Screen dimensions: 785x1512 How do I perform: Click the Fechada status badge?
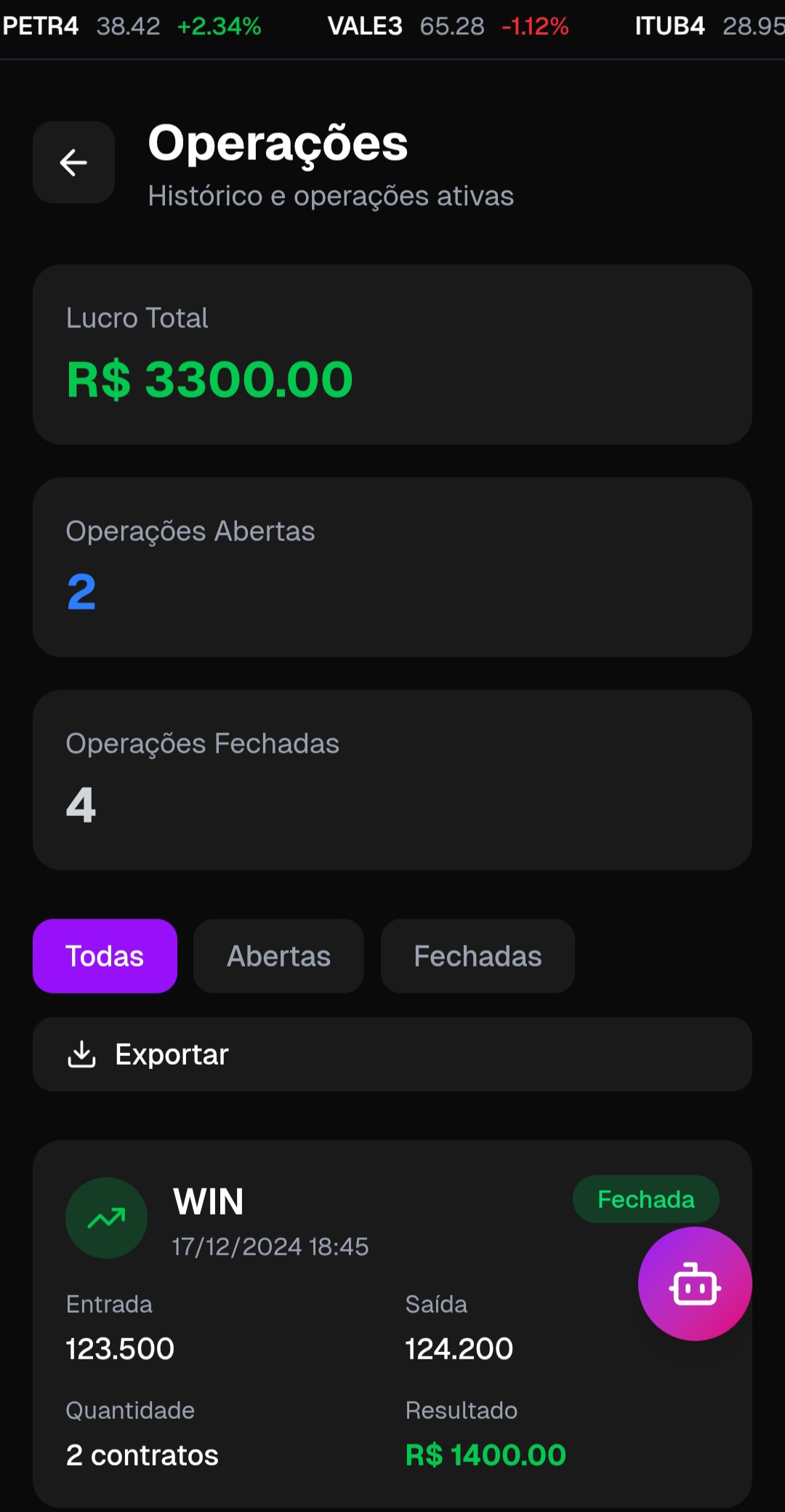pyautogui.click(x=645, y=1199)
